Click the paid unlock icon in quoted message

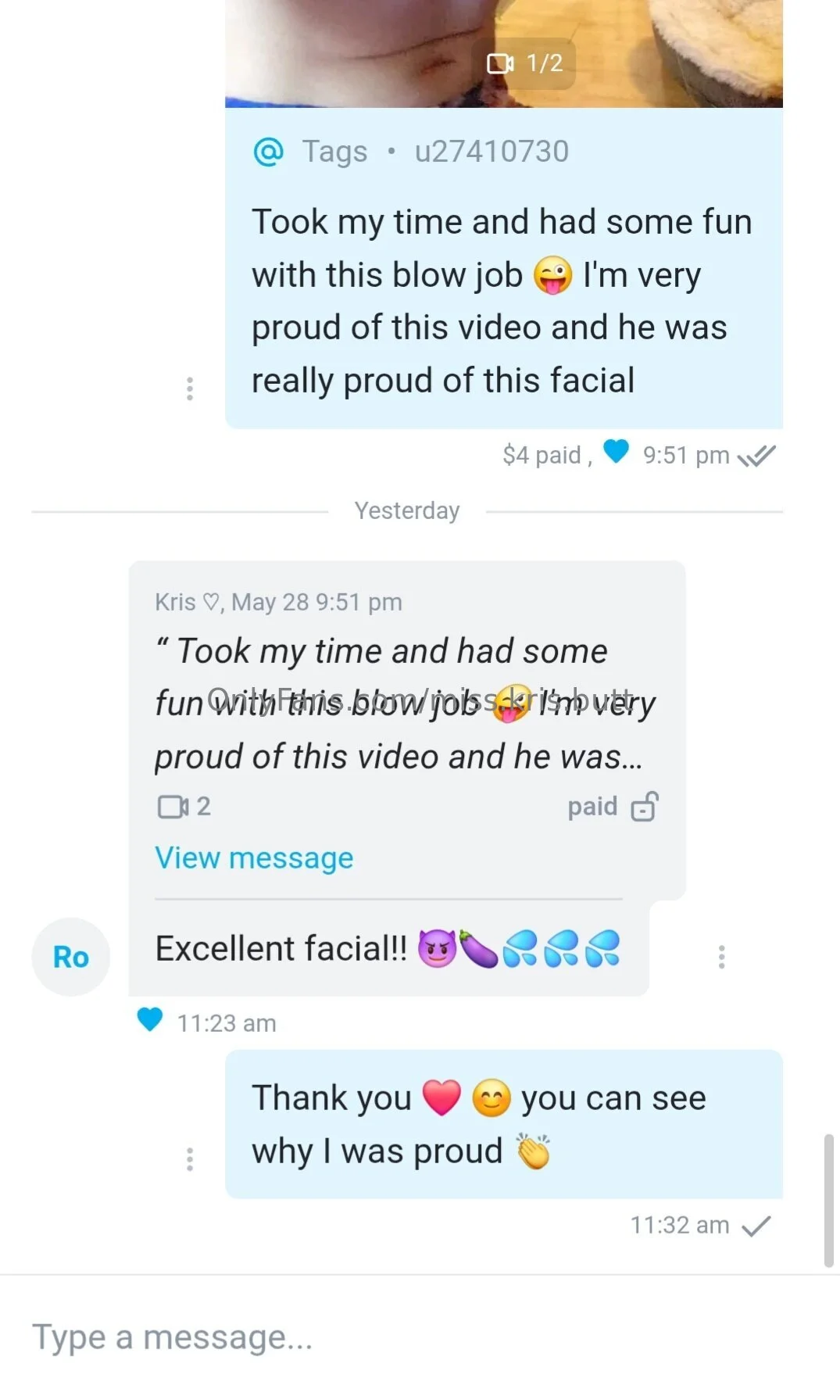[x=642, y=807]
